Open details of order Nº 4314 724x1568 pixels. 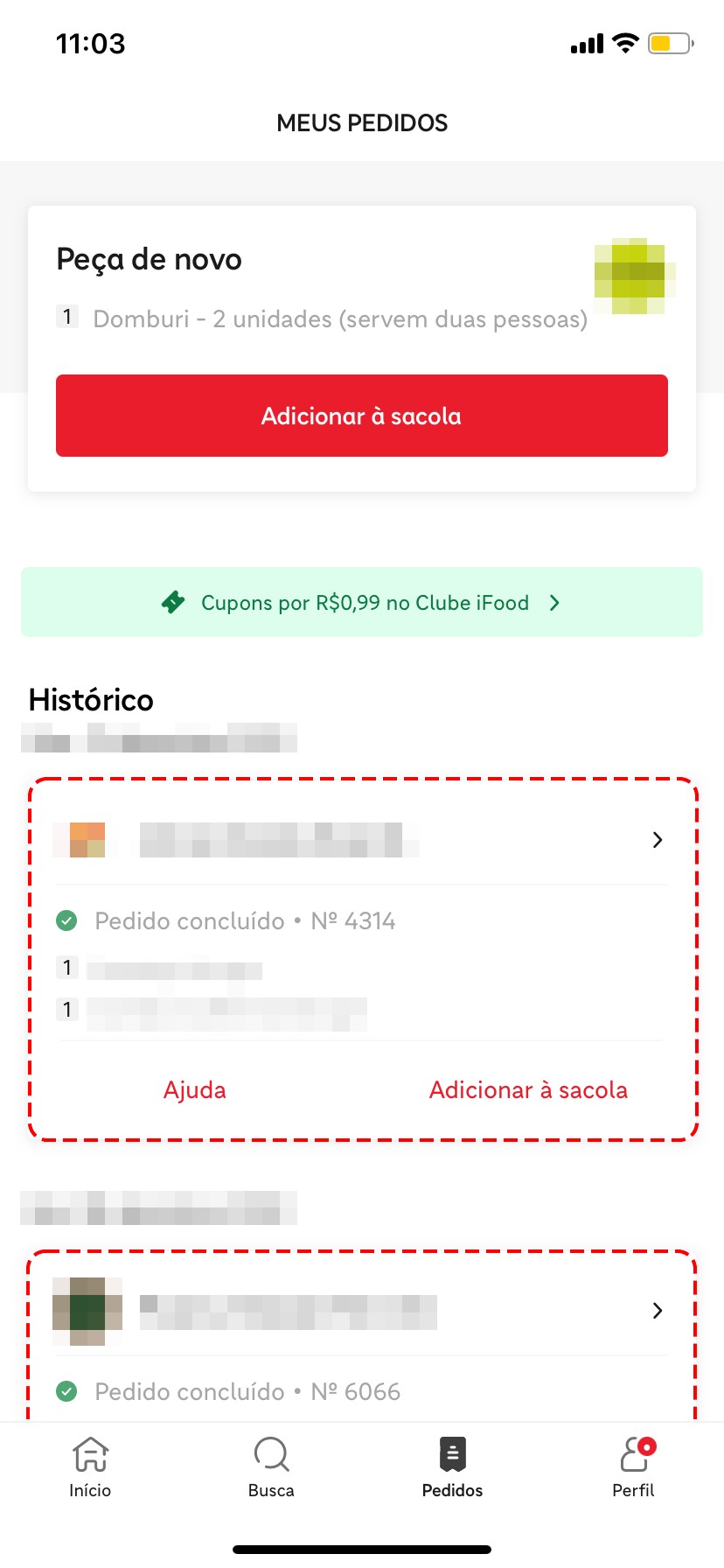click(657, 840)
